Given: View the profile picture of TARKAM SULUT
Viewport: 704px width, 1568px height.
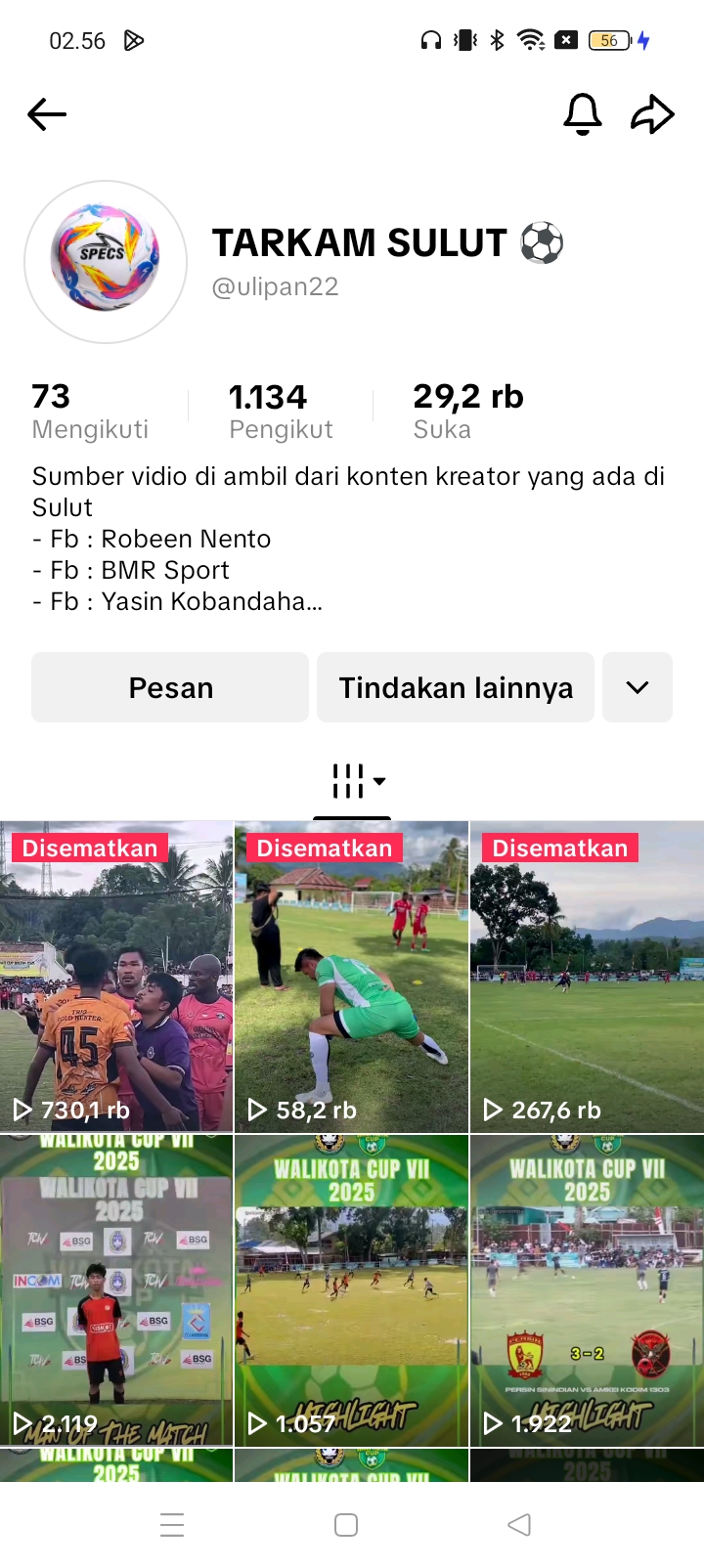Looking at the screenshot, I should coord(106,262).
